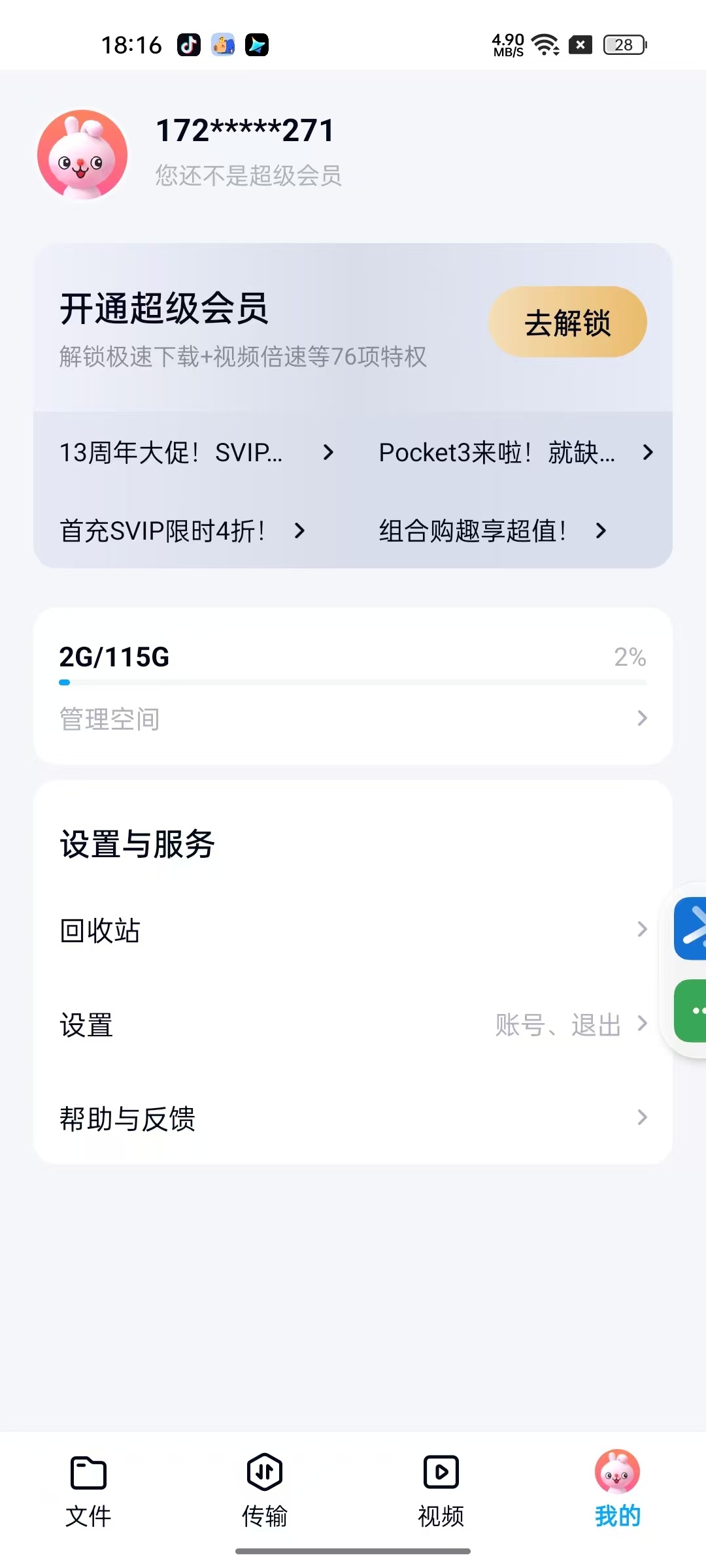Open the Pocket3来啦 promotion link
Image resolution: width=706 pixels, height=1568 pixels.
515,452
